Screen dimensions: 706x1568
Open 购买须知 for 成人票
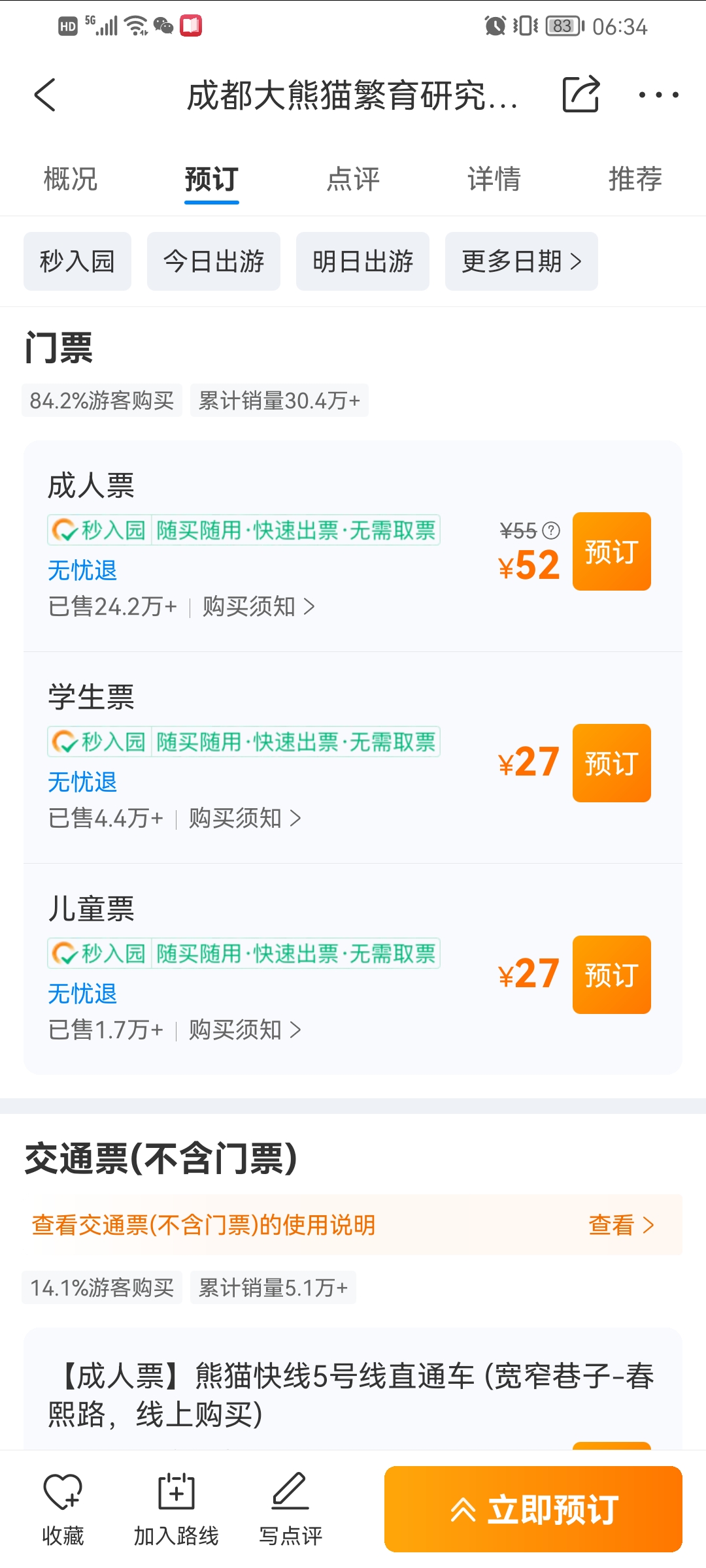259,606
